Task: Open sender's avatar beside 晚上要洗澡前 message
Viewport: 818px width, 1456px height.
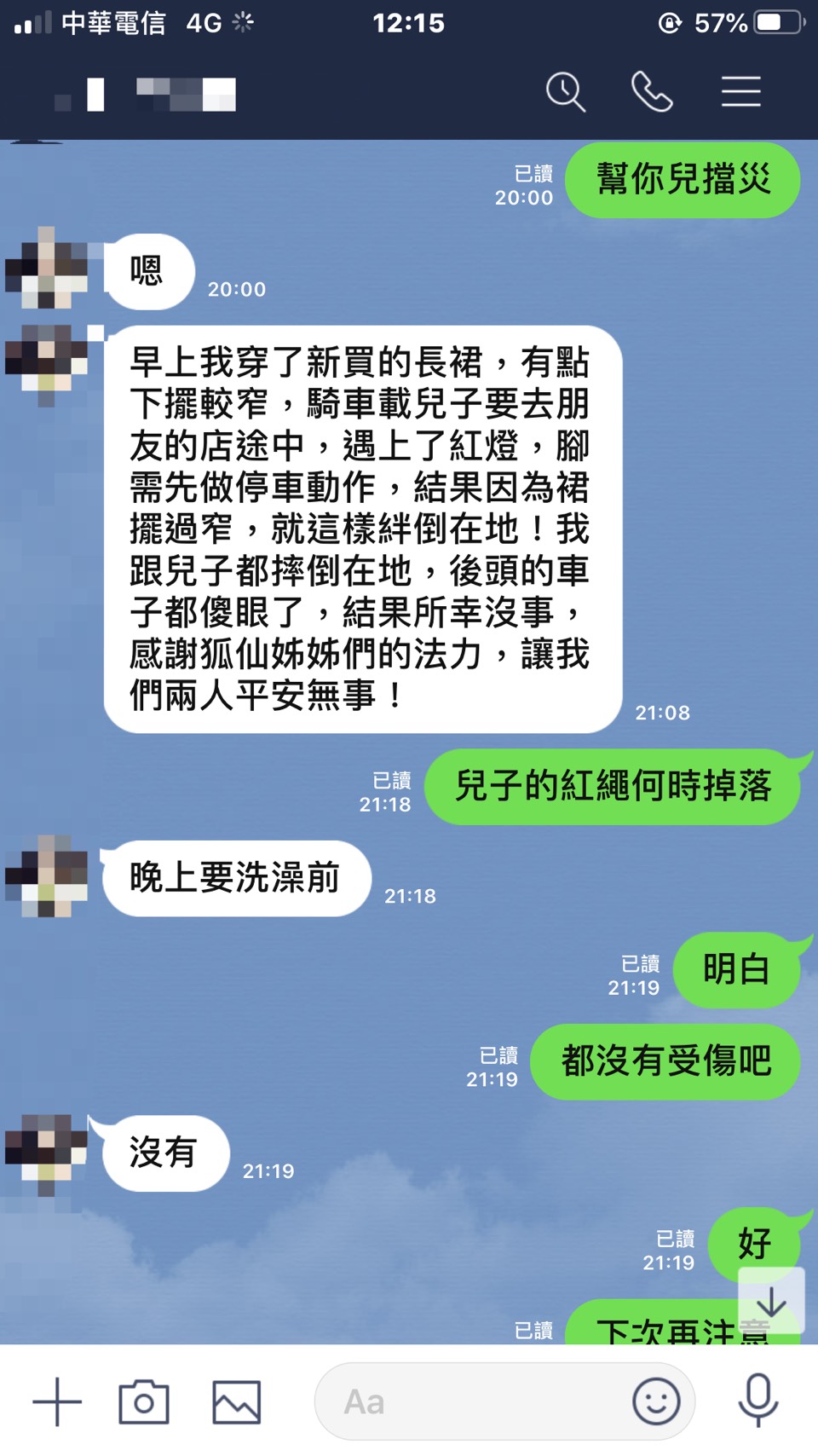Action: pyautogui.click(x=47, y=876)
